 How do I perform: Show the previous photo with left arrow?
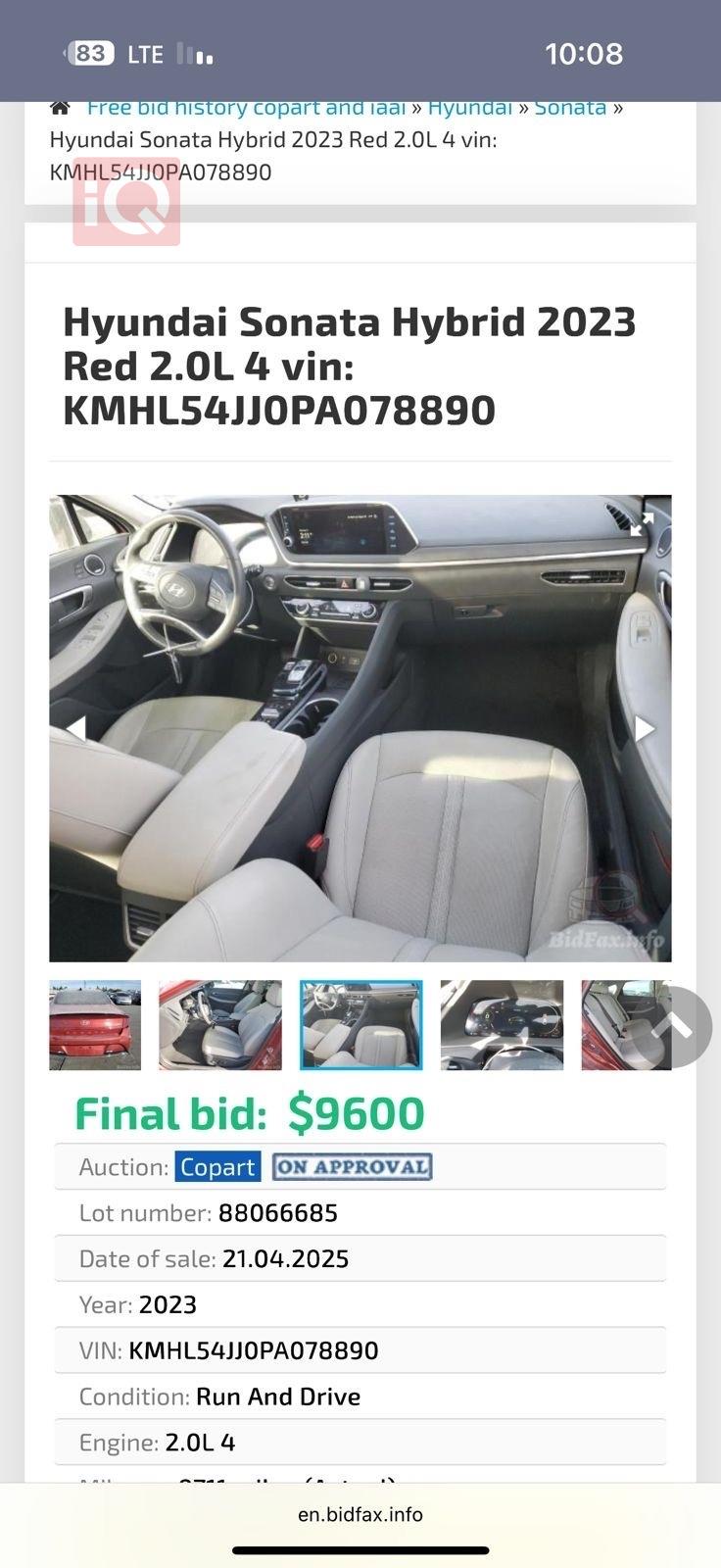75,727
